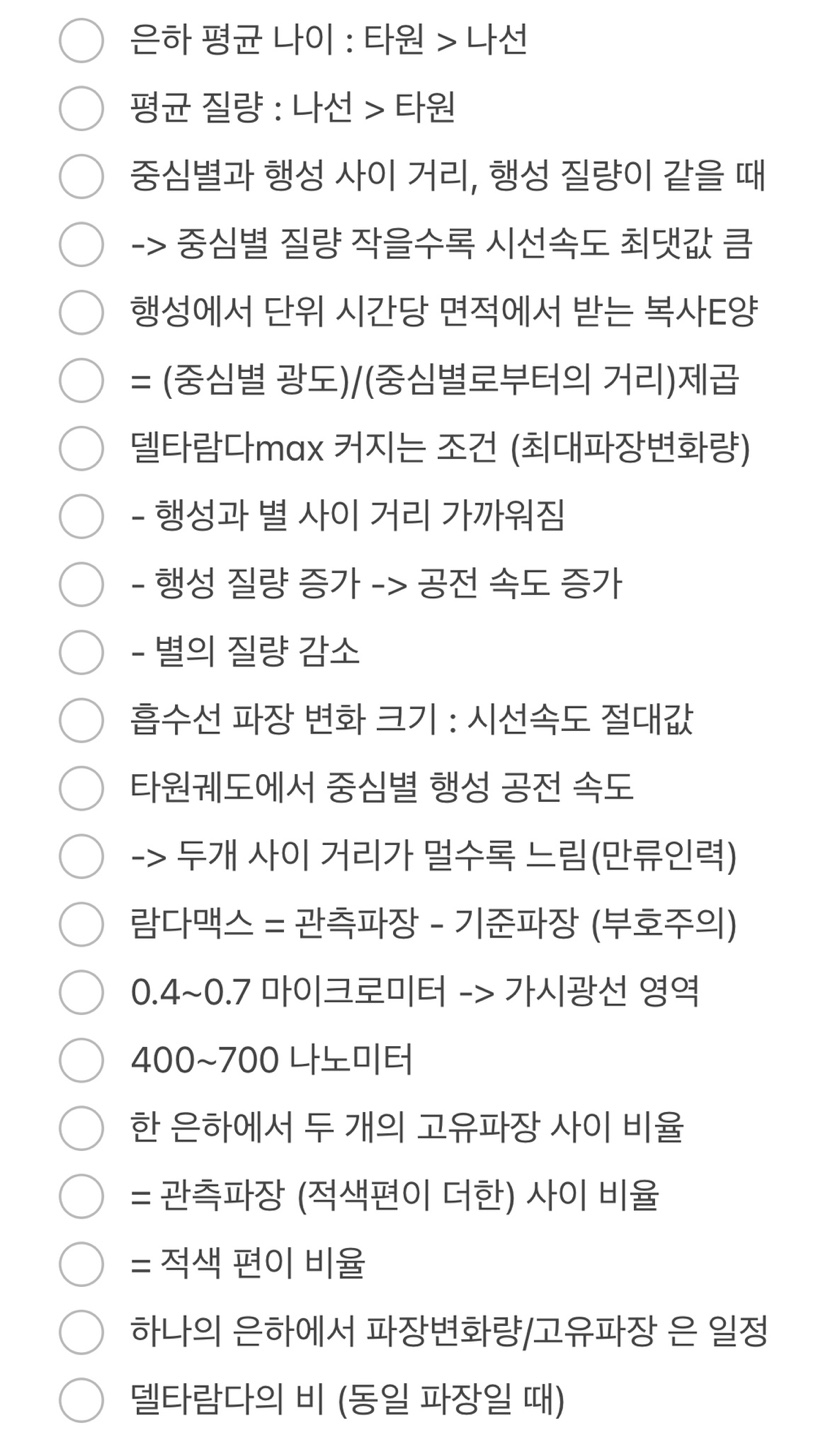Mark '0.4~0.7 마이크로미터 -> 가시광선 영역' done
The image size is (835, 1440).
point(81,992)
